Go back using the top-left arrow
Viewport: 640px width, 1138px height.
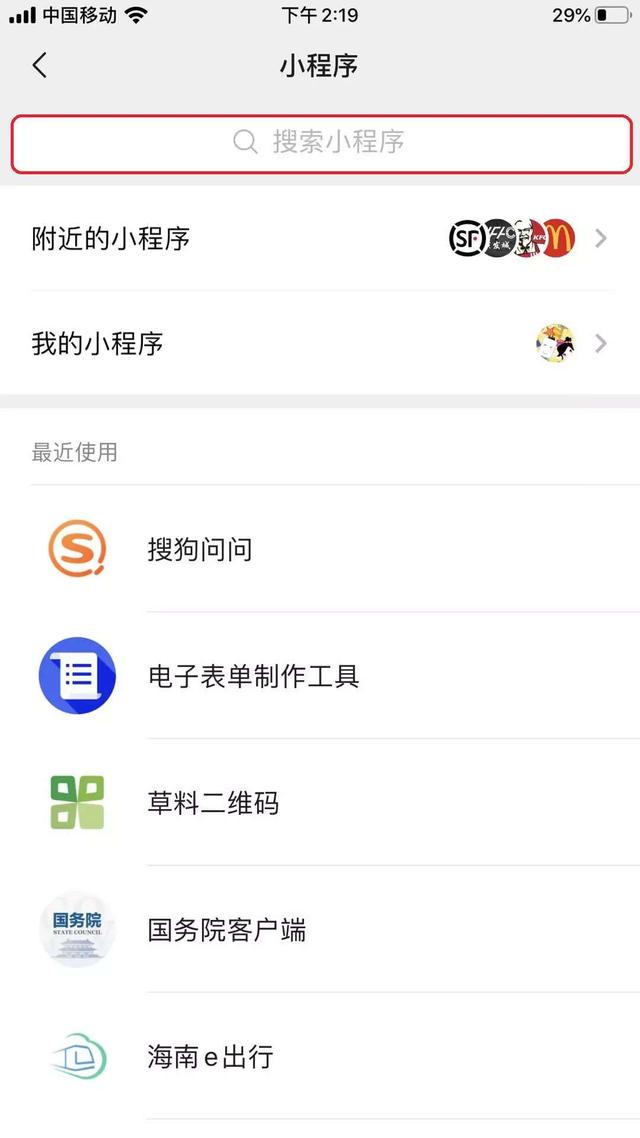pos(40,66)
